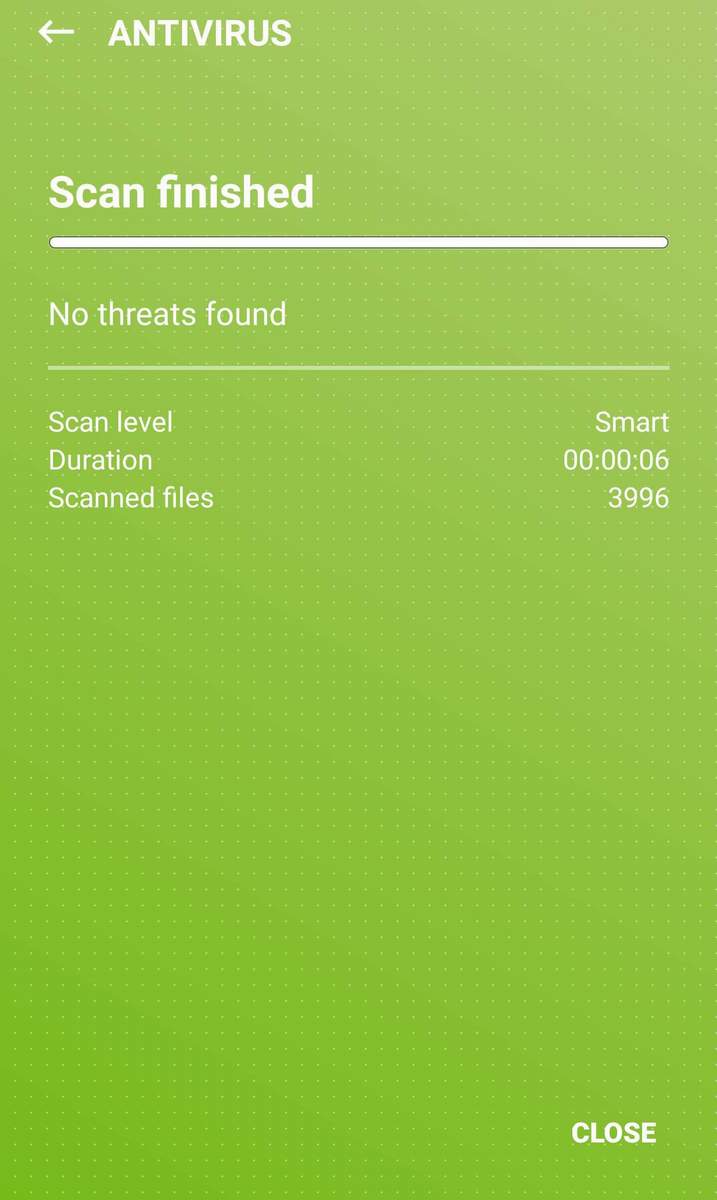Go back using the arrow icon
The height and width of the screenshot is (1200, 717).
click(56, 33)
